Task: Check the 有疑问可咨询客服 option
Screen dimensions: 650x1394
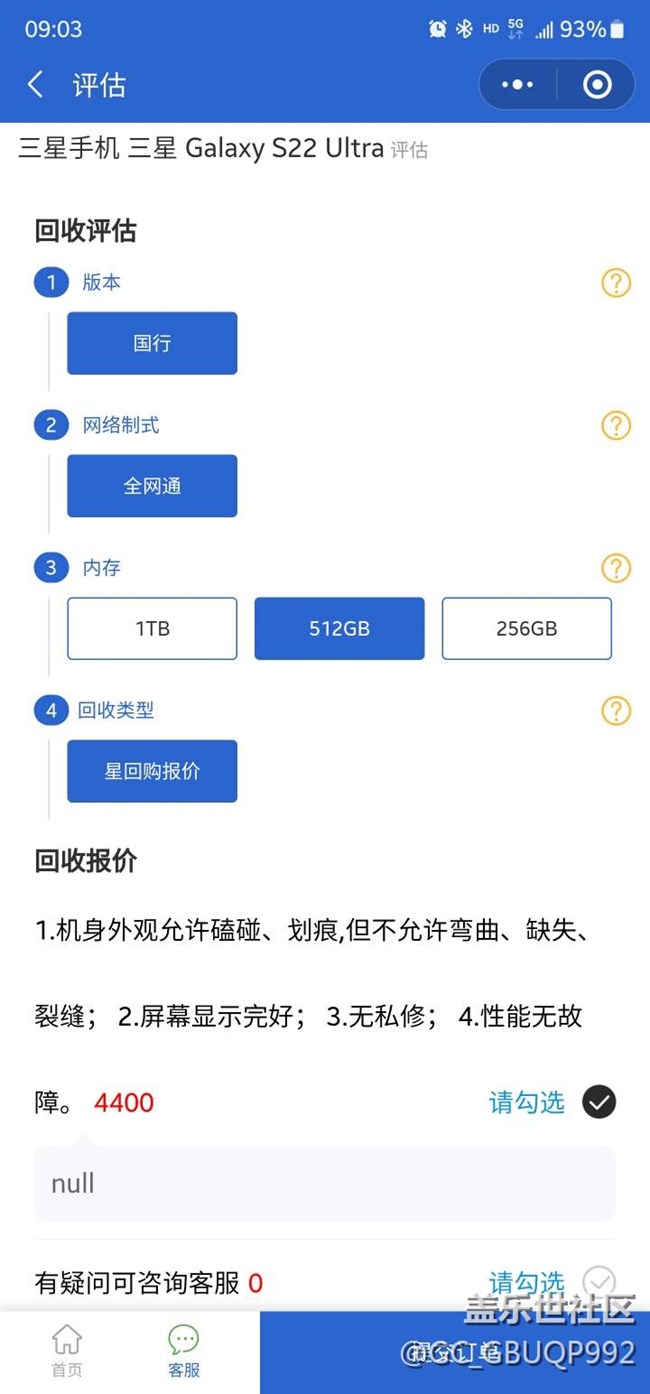Action: (599, 1282)
